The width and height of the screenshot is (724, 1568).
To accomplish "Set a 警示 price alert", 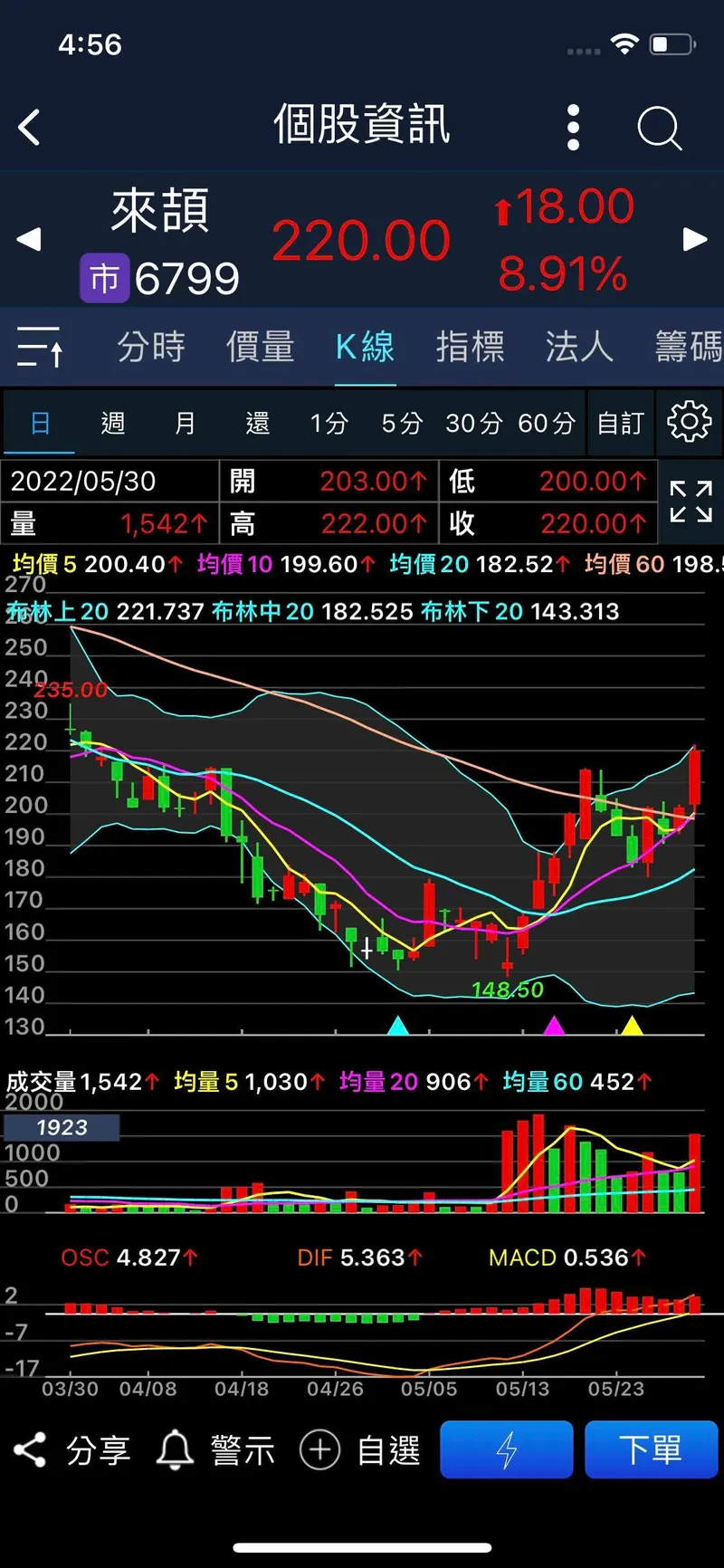I will pyautogui.click(x=215, y=1450).
